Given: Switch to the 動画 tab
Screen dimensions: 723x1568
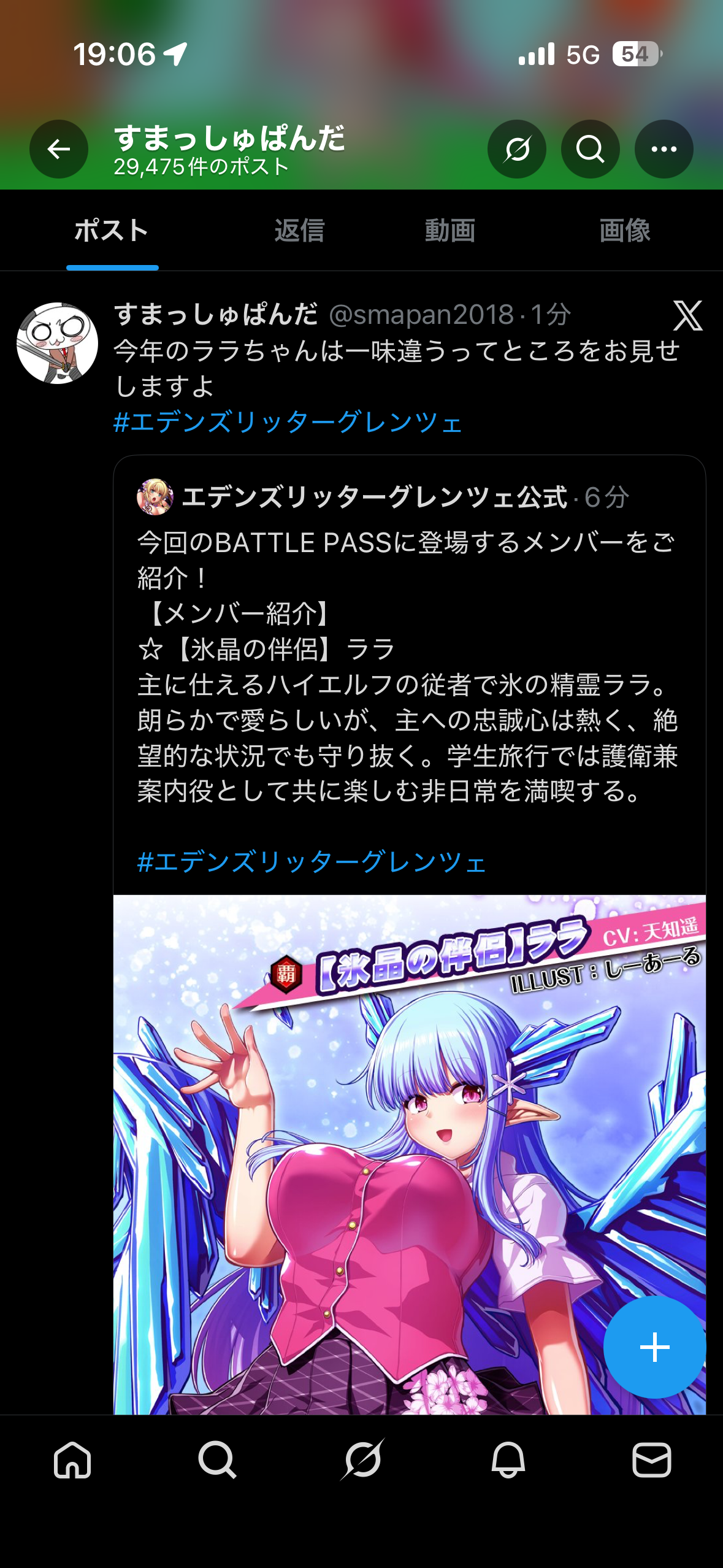Looking at the screenshot, I should tap(450, 231).
